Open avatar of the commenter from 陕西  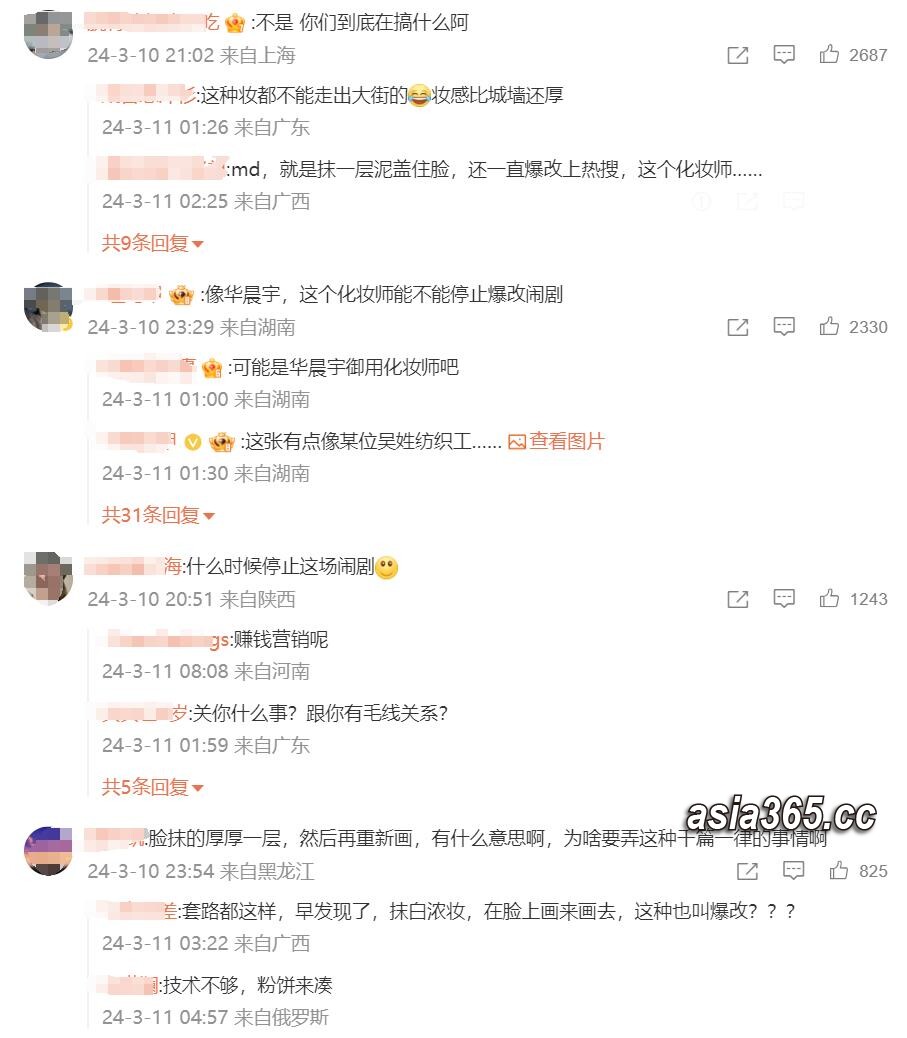pyautogui.click(x=48, y=577)
